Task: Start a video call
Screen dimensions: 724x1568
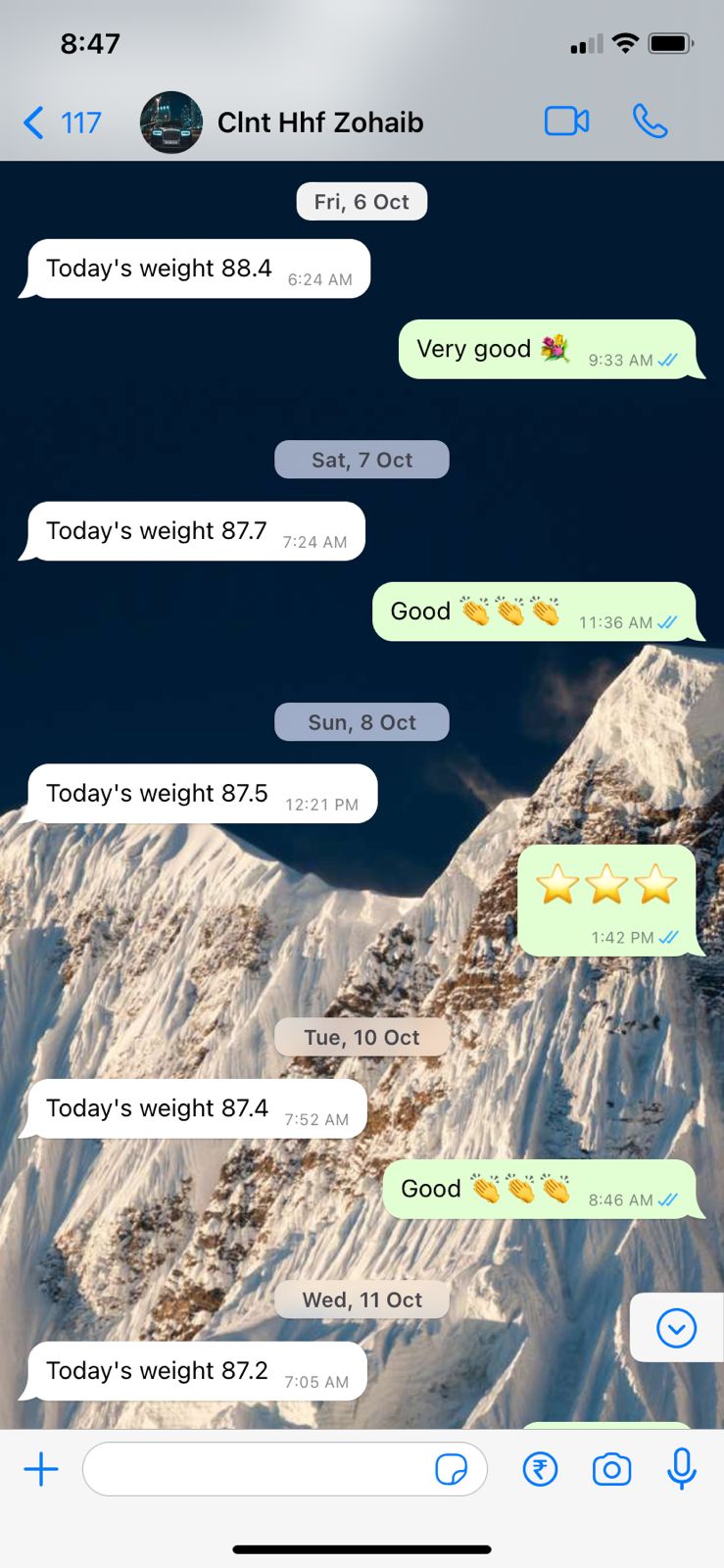Action: click(x=566, y=122)
